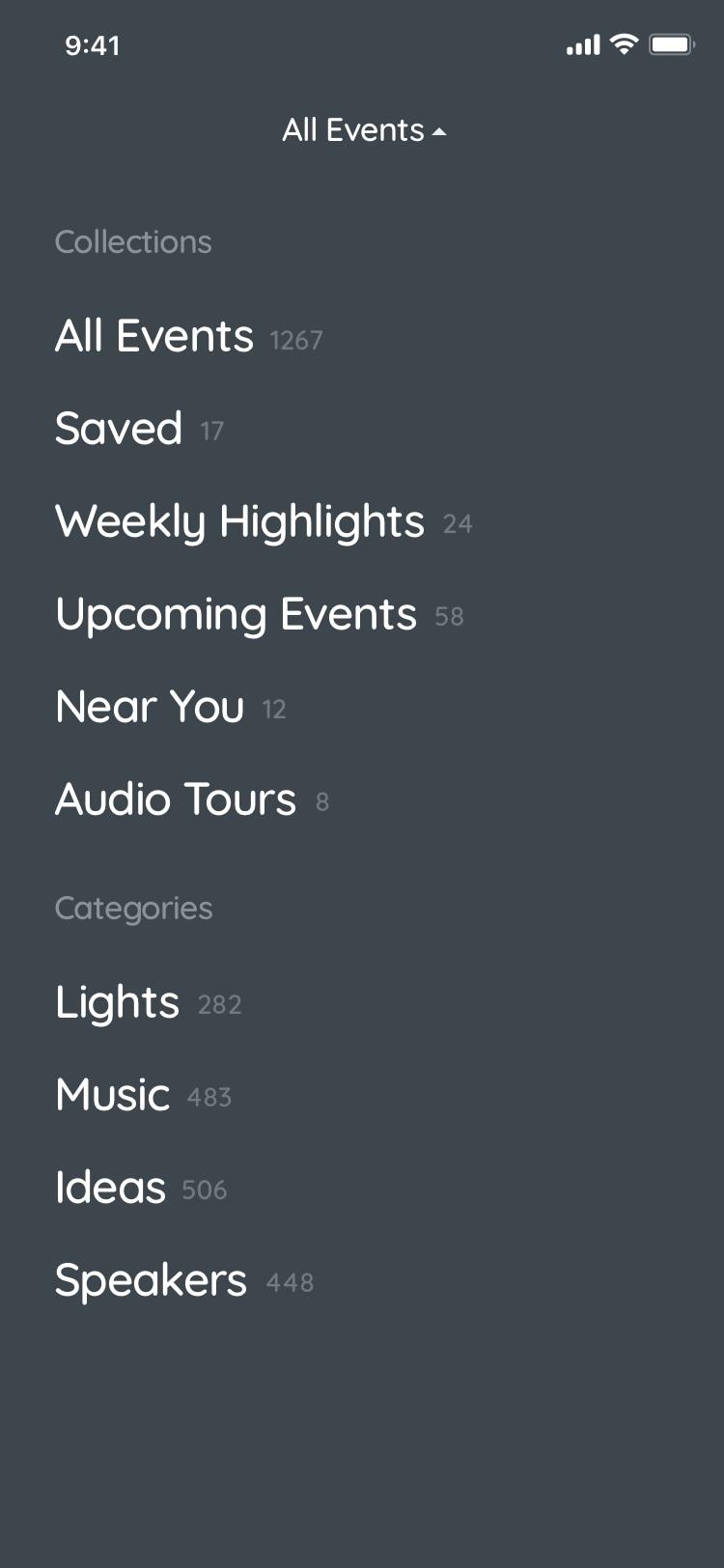This screenshot has width=724, height=1568.
Task: Browse the Music category
Action: [113, 1096]
